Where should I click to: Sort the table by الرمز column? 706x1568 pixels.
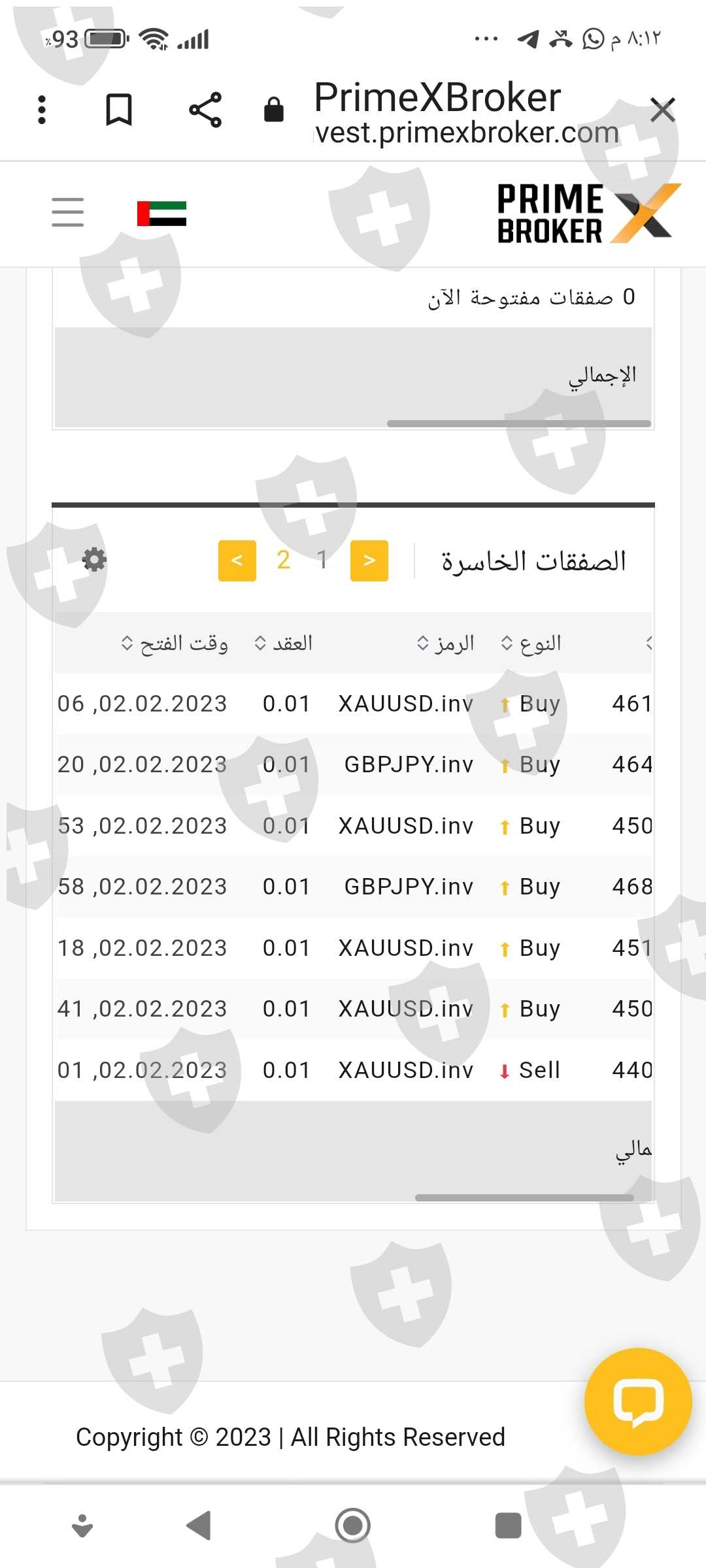click(x=446, y=644)
